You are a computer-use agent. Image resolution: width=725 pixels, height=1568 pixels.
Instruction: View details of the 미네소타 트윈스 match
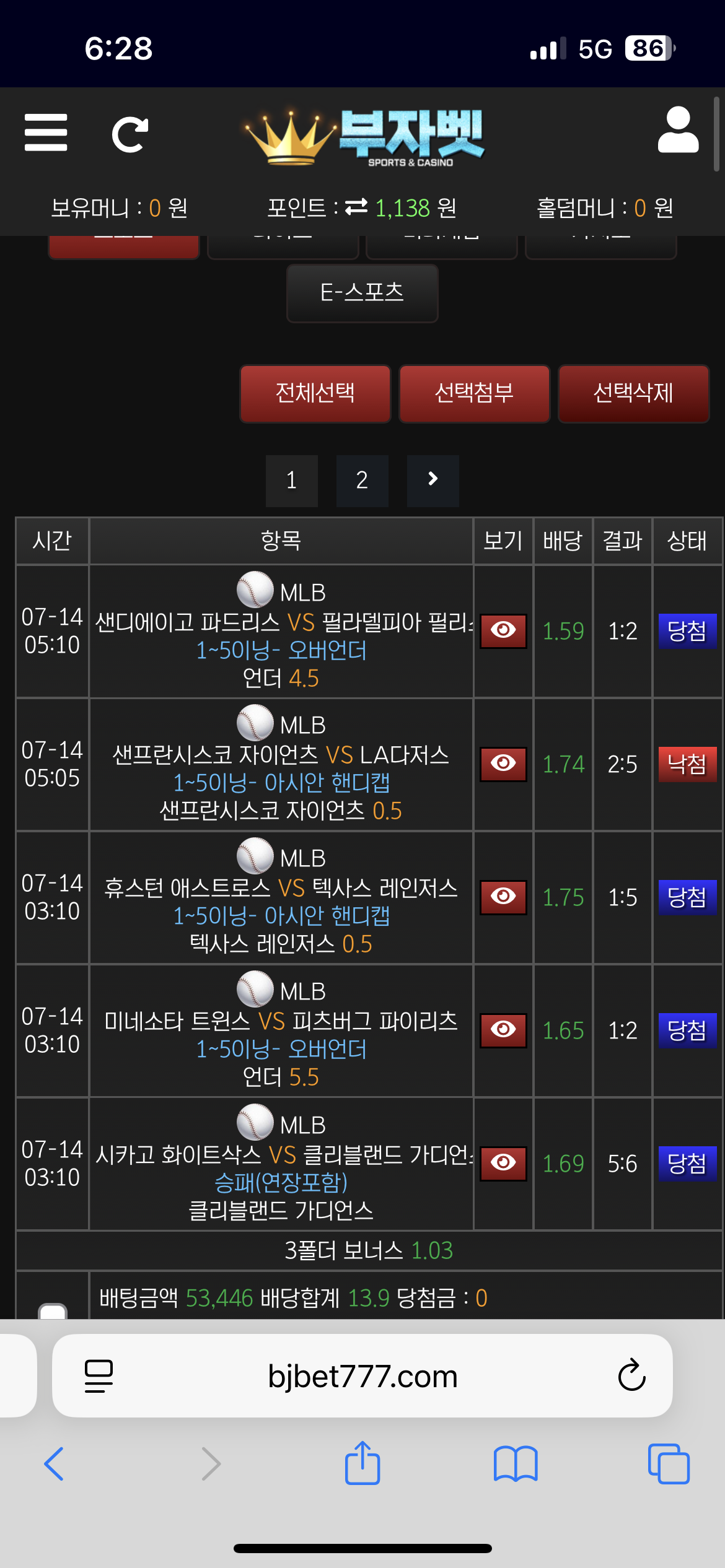(503, 1030)
